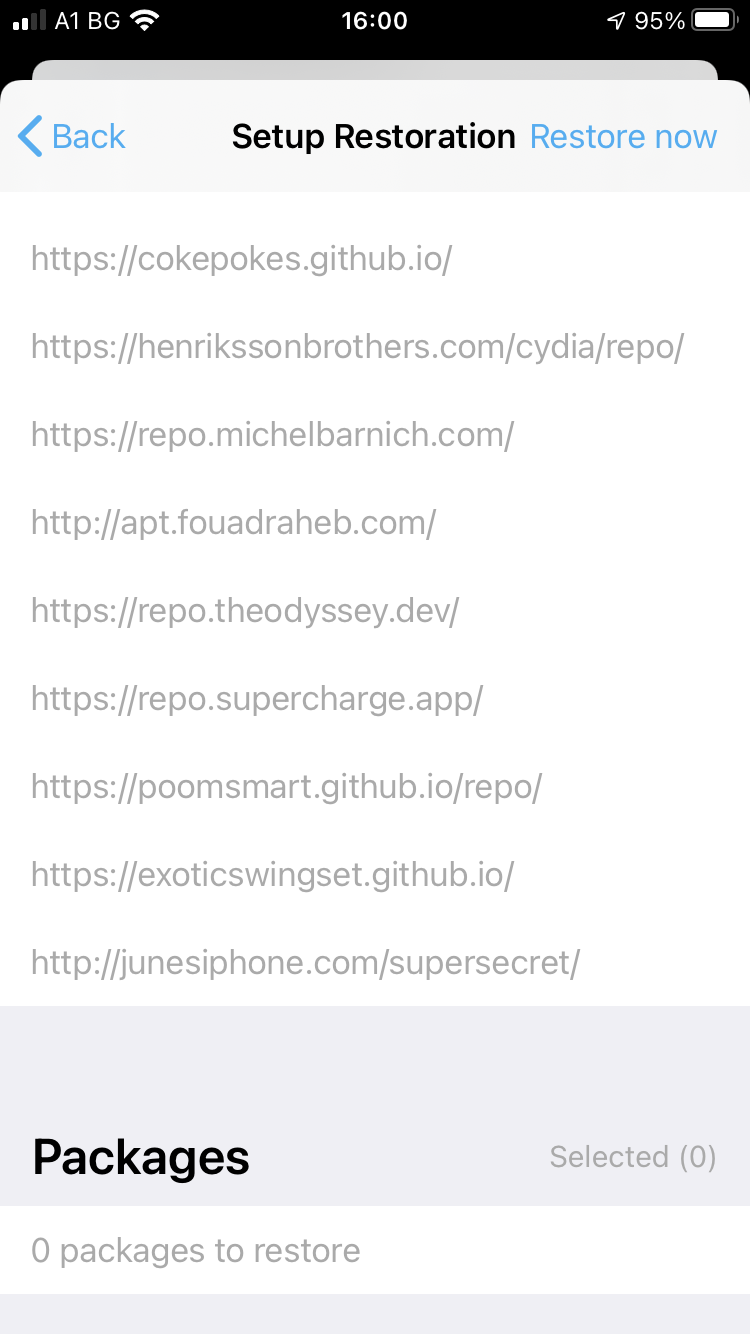
Task: Tap the back chevron icon
Action: pyautogui.click(x=28, y=136)
